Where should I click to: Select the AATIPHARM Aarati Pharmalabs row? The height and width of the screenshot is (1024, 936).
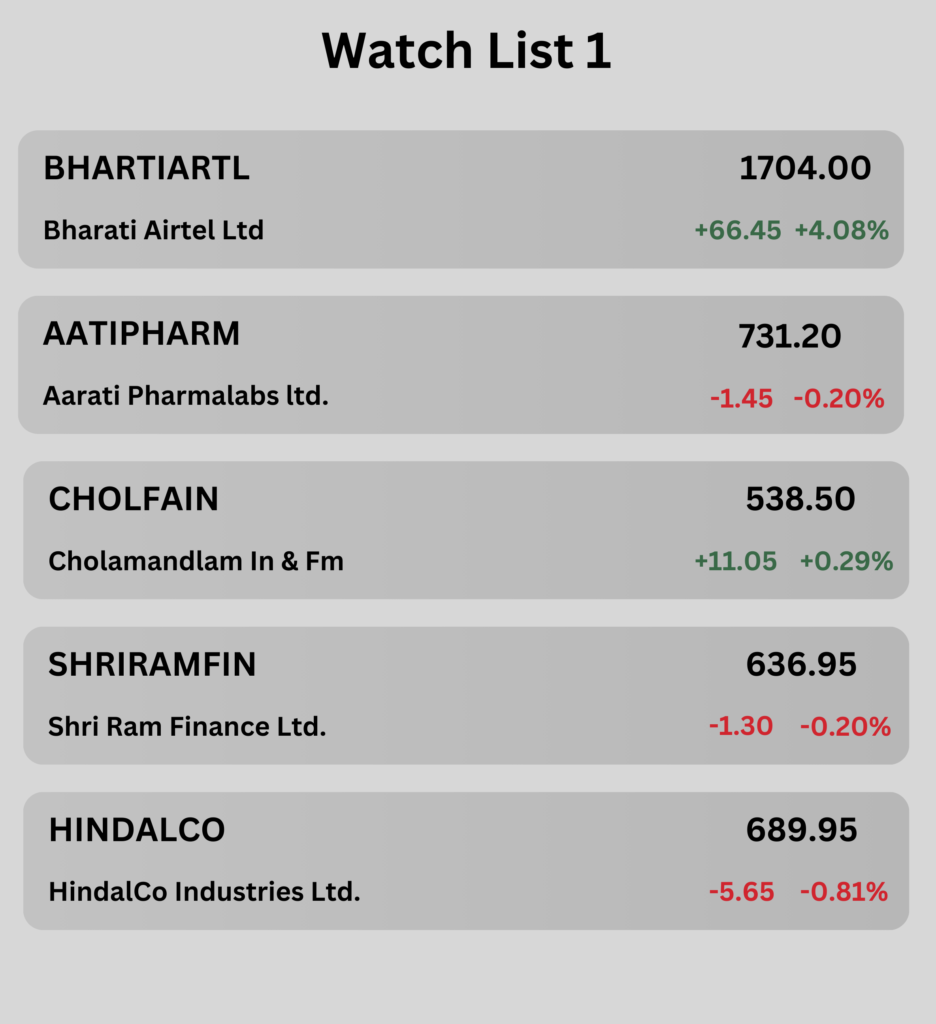click(x=460, y=365)
